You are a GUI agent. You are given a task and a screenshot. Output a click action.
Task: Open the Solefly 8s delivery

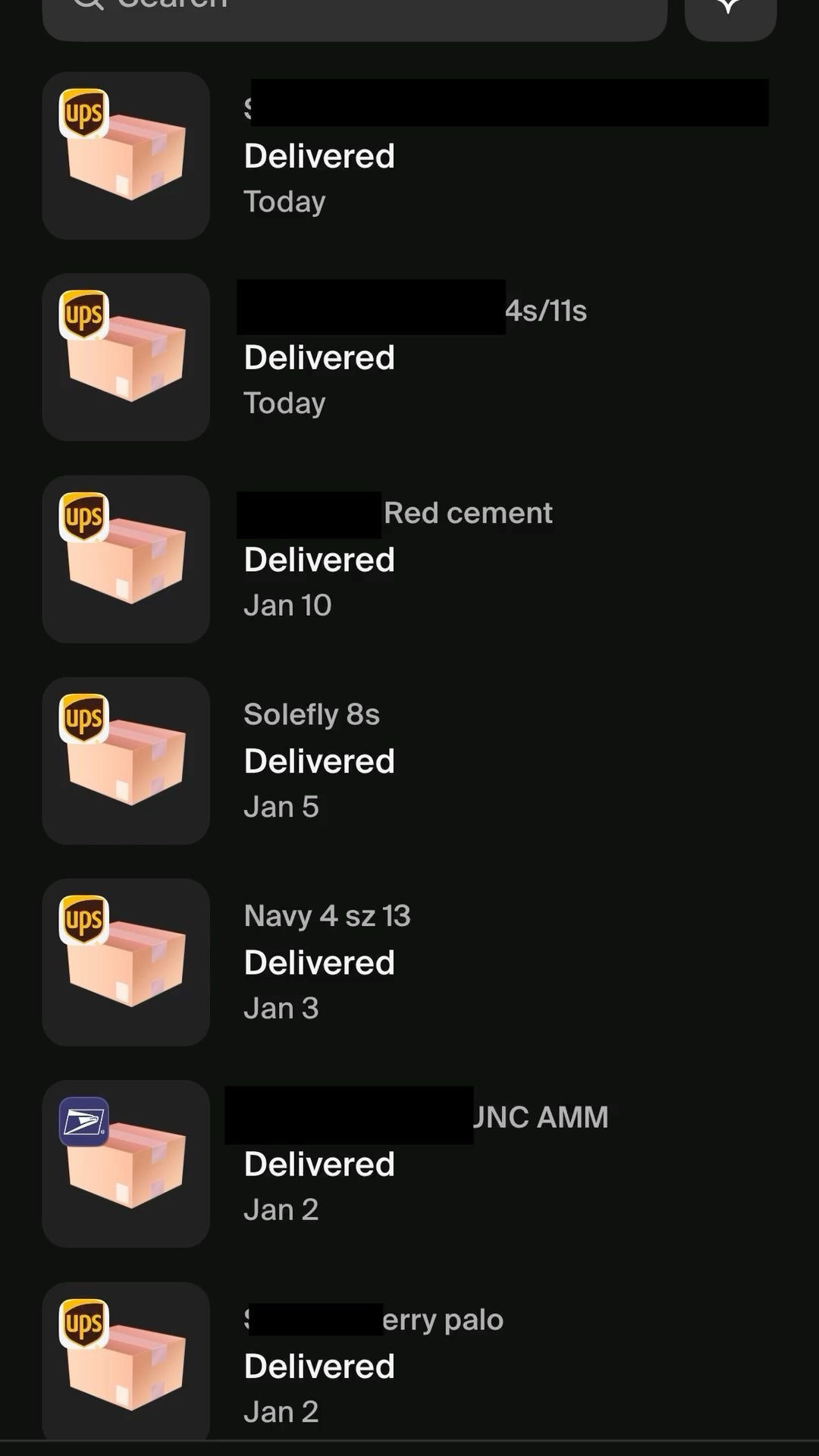pyautogui.click(x=409, y=761)
